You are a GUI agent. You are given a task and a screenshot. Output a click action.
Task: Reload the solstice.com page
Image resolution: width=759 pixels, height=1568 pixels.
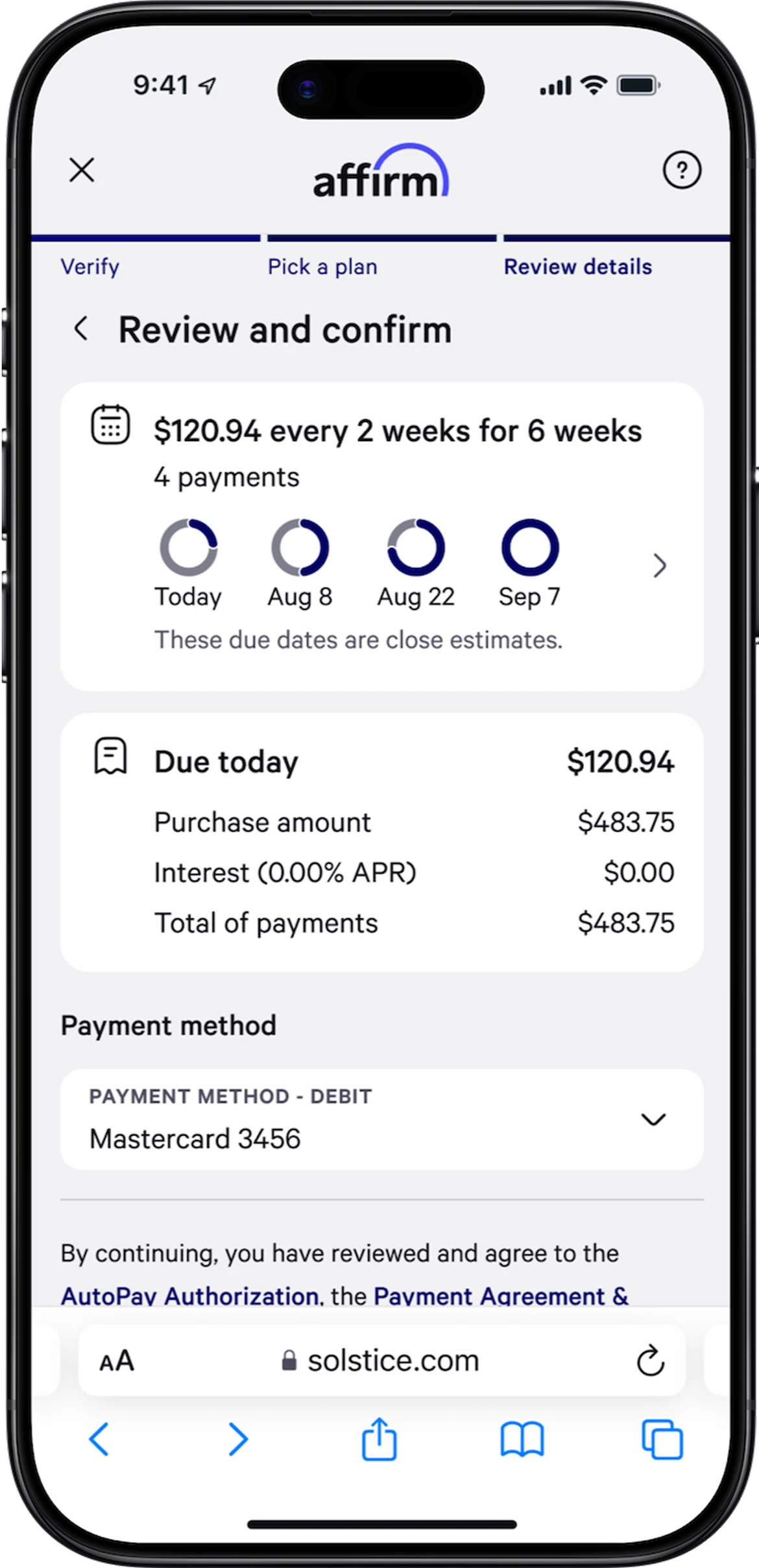point(650,1360)
